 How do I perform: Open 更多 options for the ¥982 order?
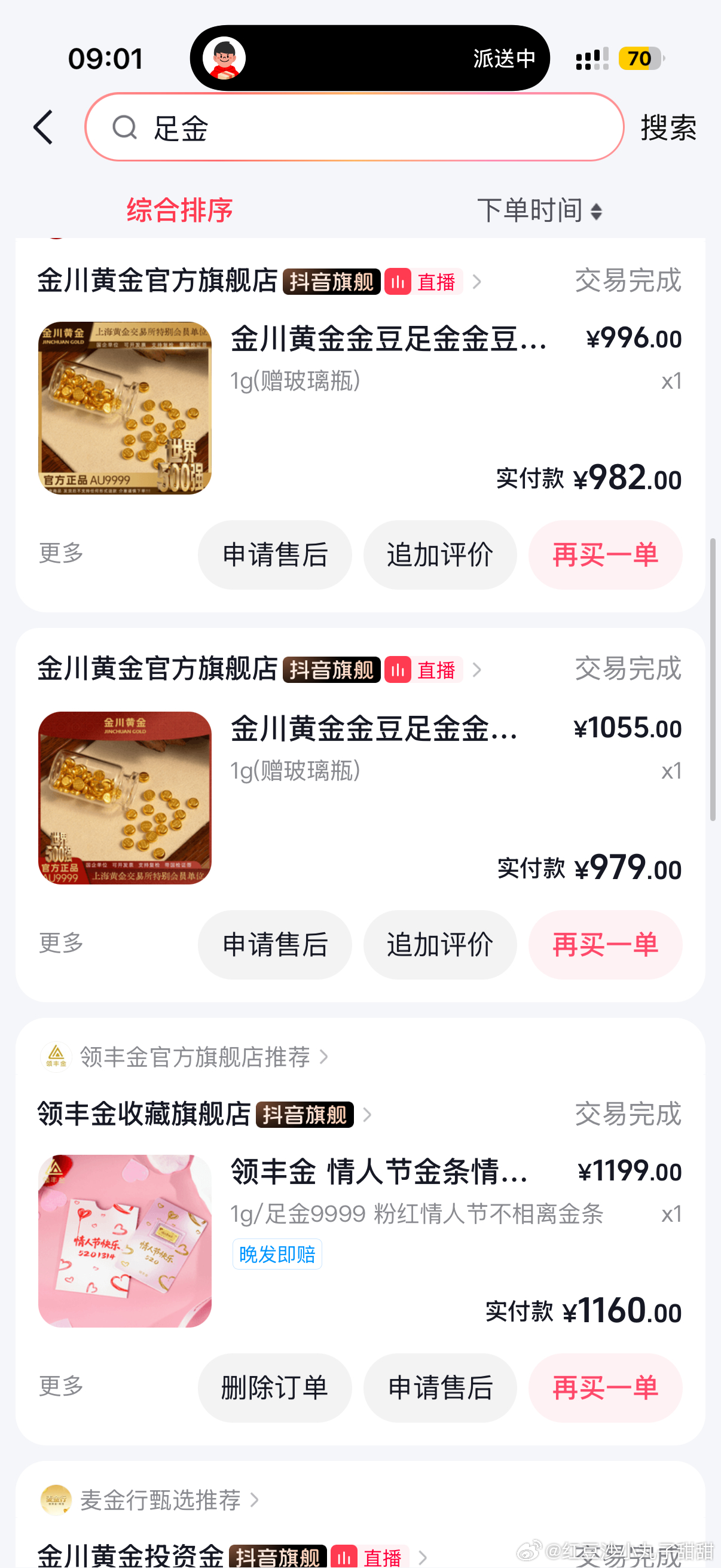pyautogui.click(x=61, y=553)
